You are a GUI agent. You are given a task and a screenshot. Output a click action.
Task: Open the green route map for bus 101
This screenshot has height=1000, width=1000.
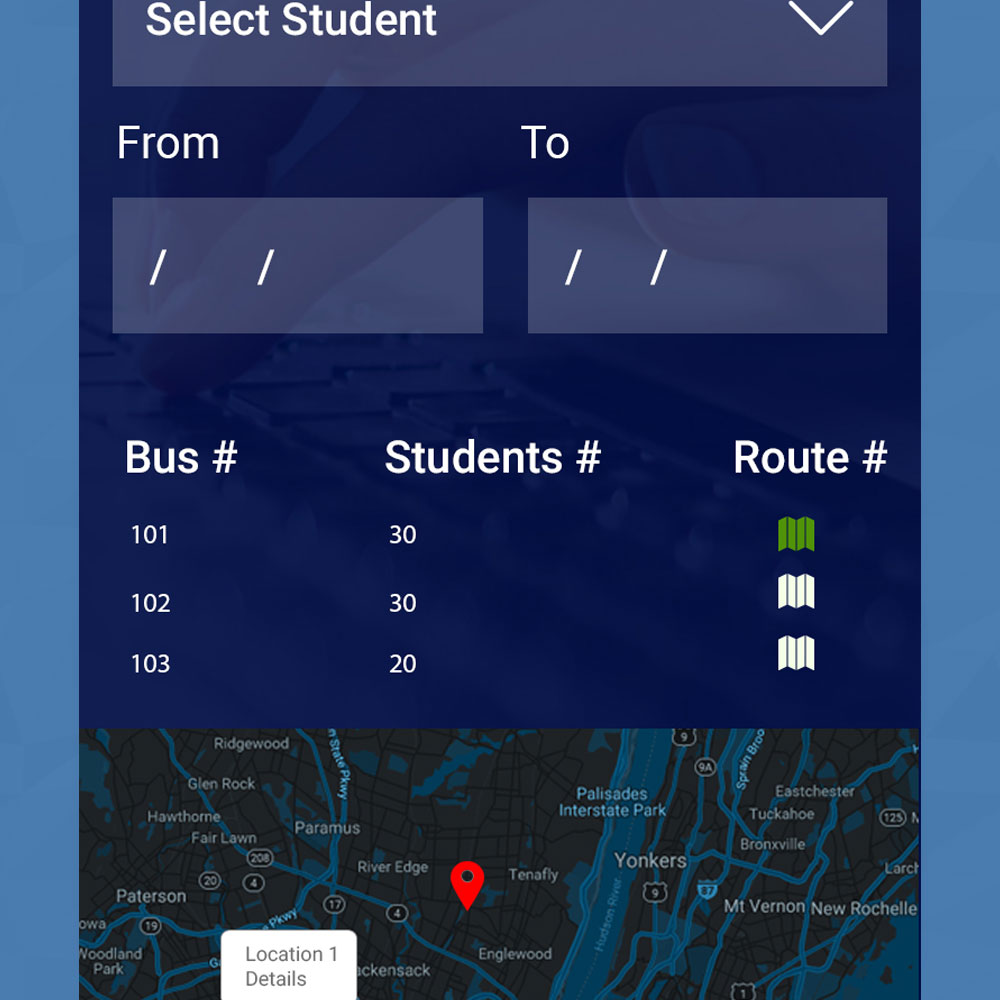[796, 534]
